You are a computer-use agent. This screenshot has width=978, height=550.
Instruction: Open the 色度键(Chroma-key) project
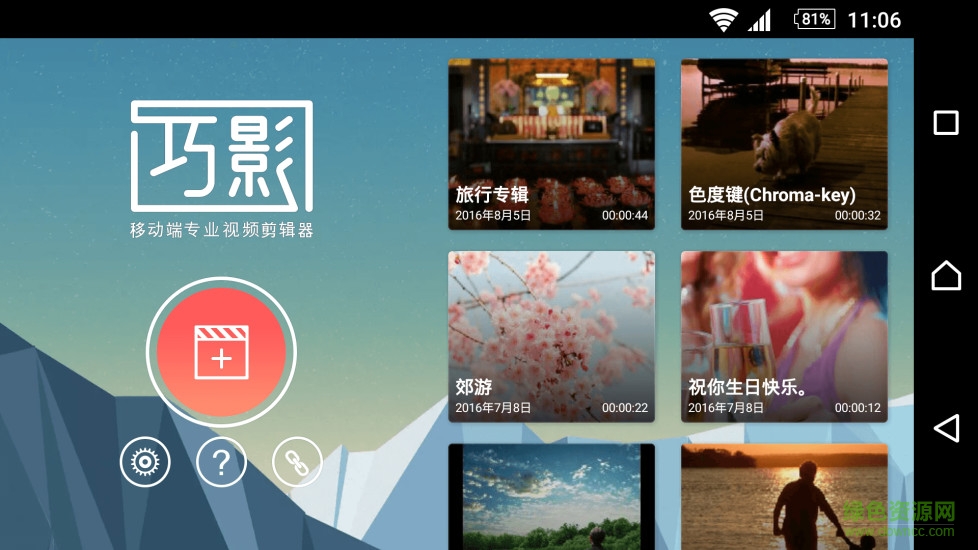click(x=784, y=144)
